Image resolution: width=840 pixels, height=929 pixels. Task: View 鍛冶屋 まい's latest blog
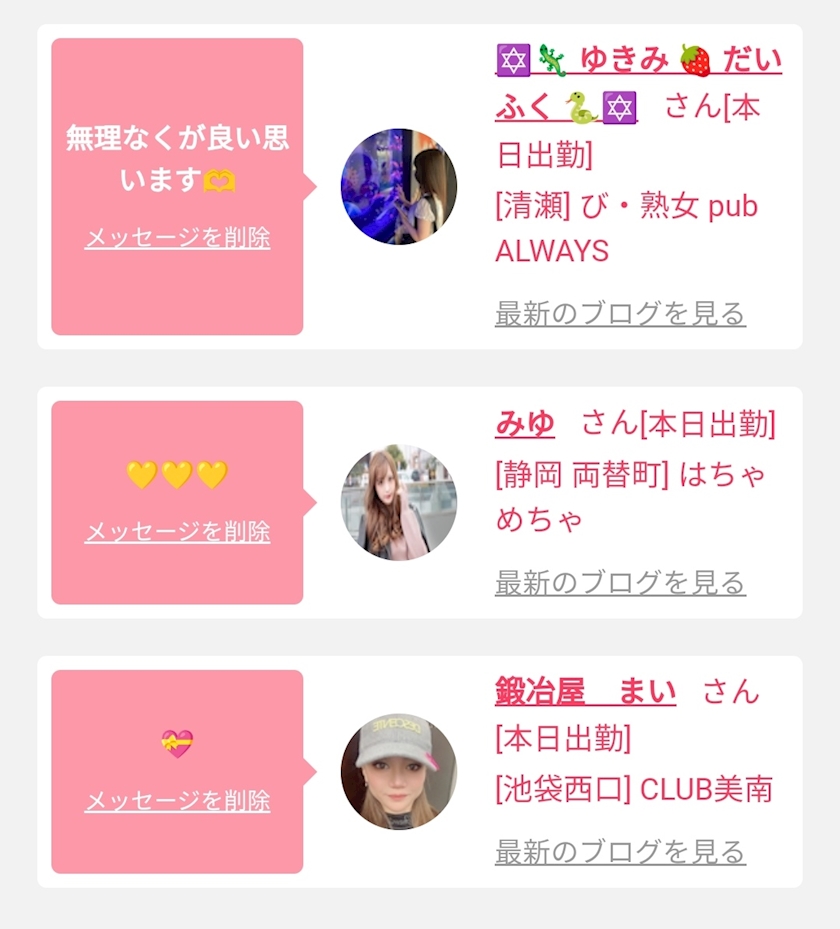tap(620, 851)
